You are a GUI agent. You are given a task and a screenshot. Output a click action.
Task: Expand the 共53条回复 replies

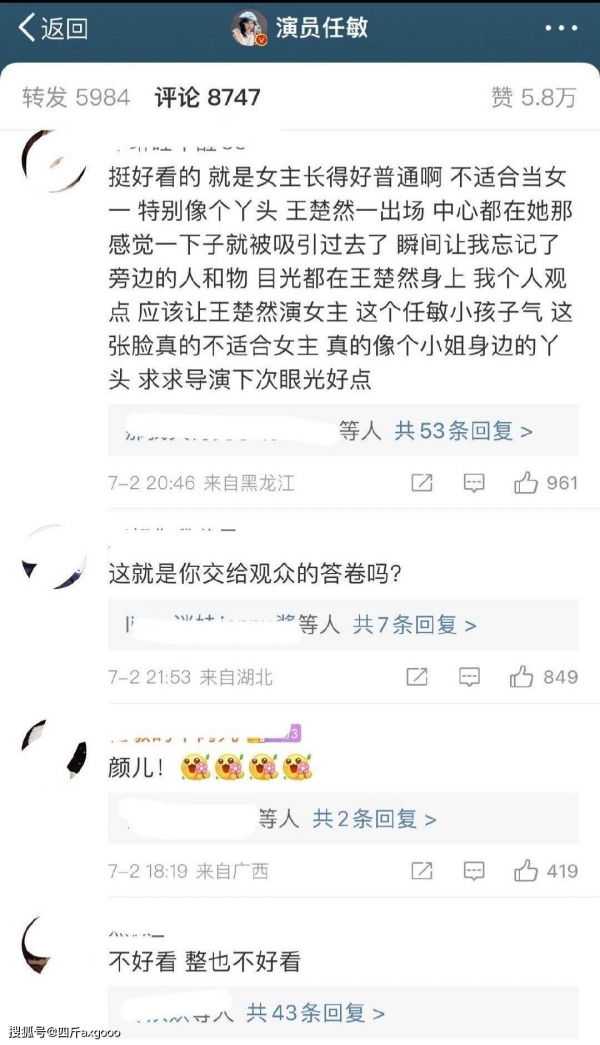tap(463, 431)
